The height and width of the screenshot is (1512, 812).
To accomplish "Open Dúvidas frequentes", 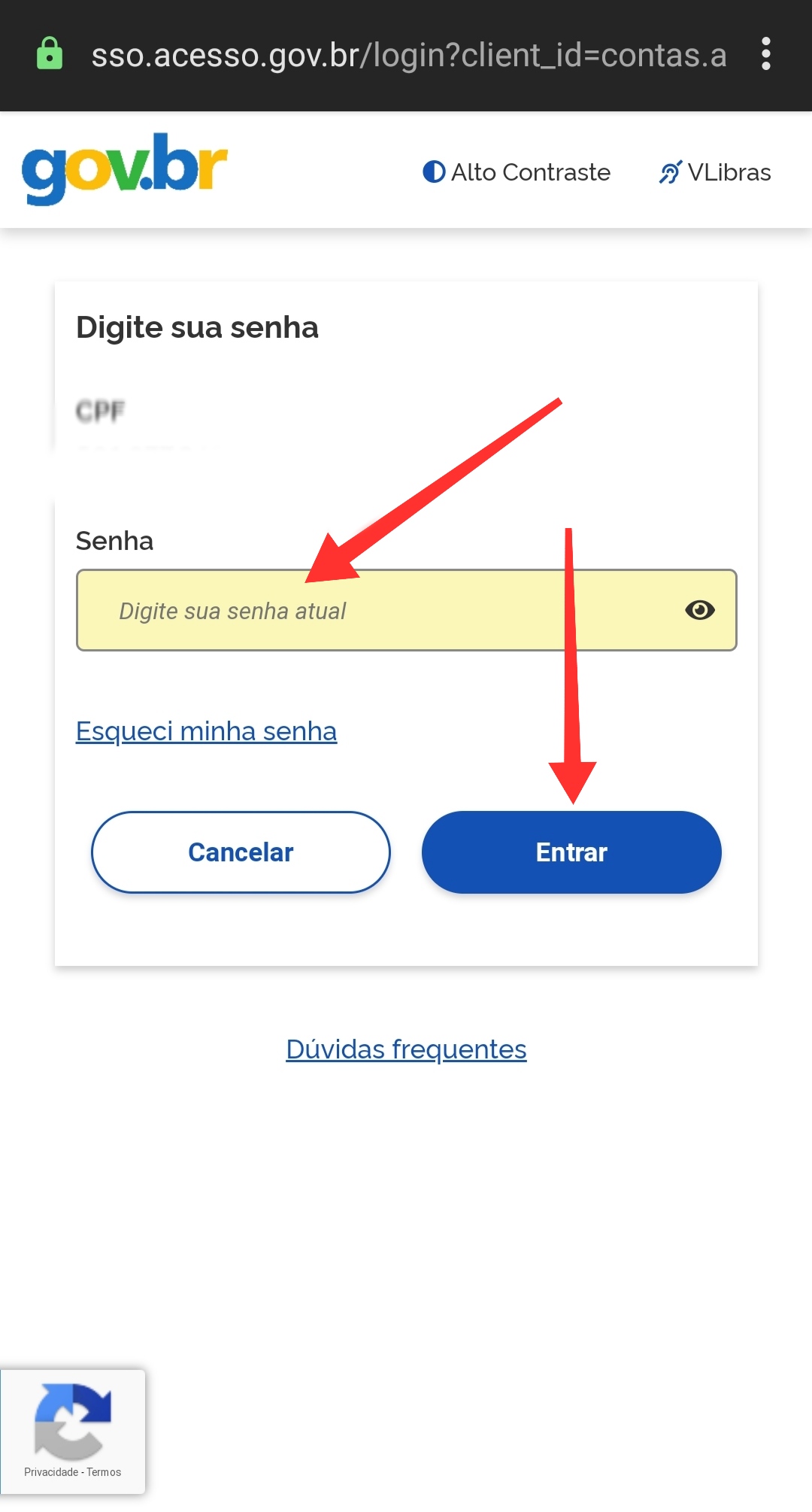I will click(406, 1049).
